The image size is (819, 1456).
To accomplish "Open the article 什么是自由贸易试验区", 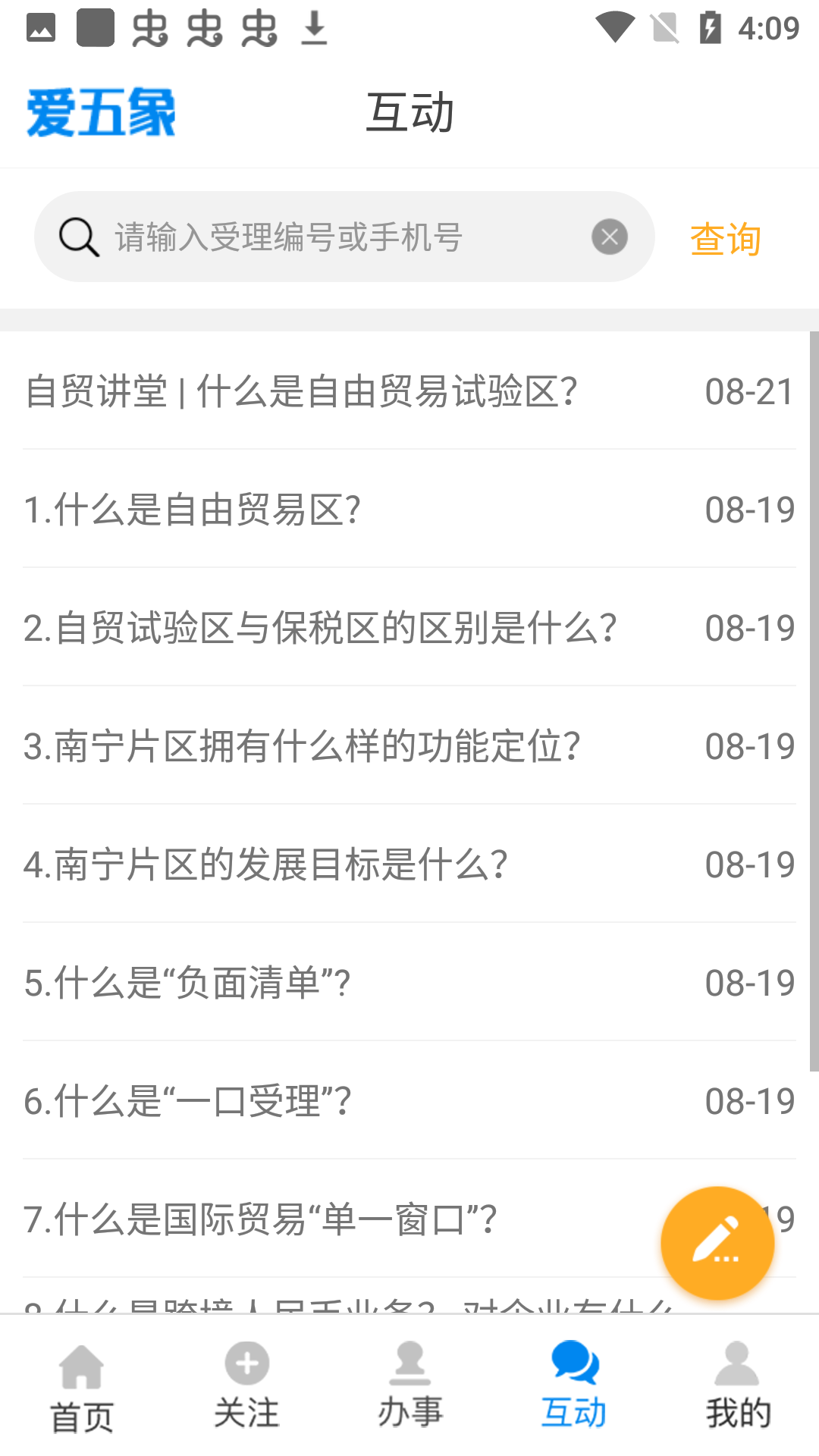I will click(303, 391).
